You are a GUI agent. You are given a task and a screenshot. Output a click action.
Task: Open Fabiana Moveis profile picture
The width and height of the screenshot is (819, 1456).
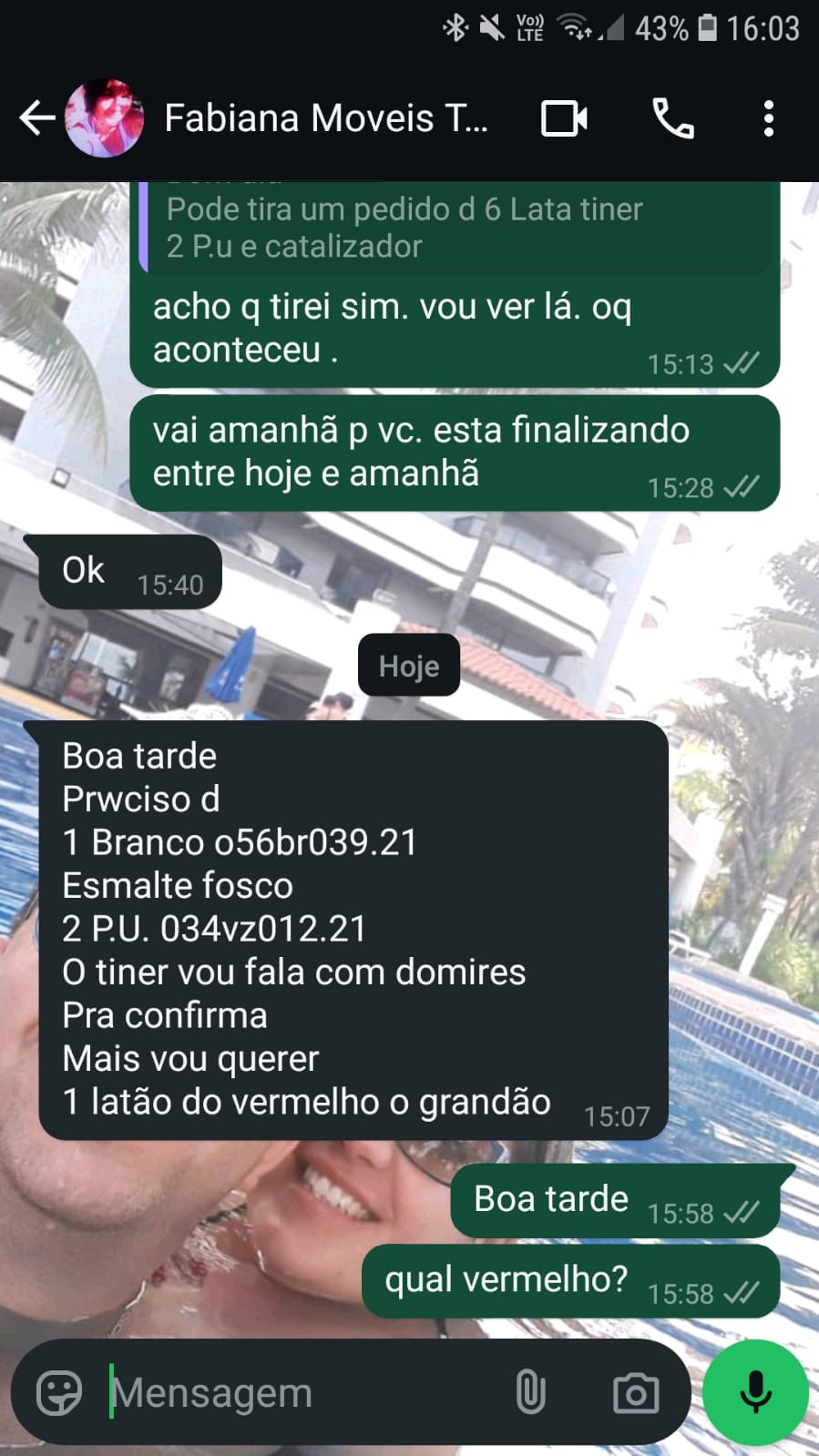pyautogui.click(x=105, y=118)
